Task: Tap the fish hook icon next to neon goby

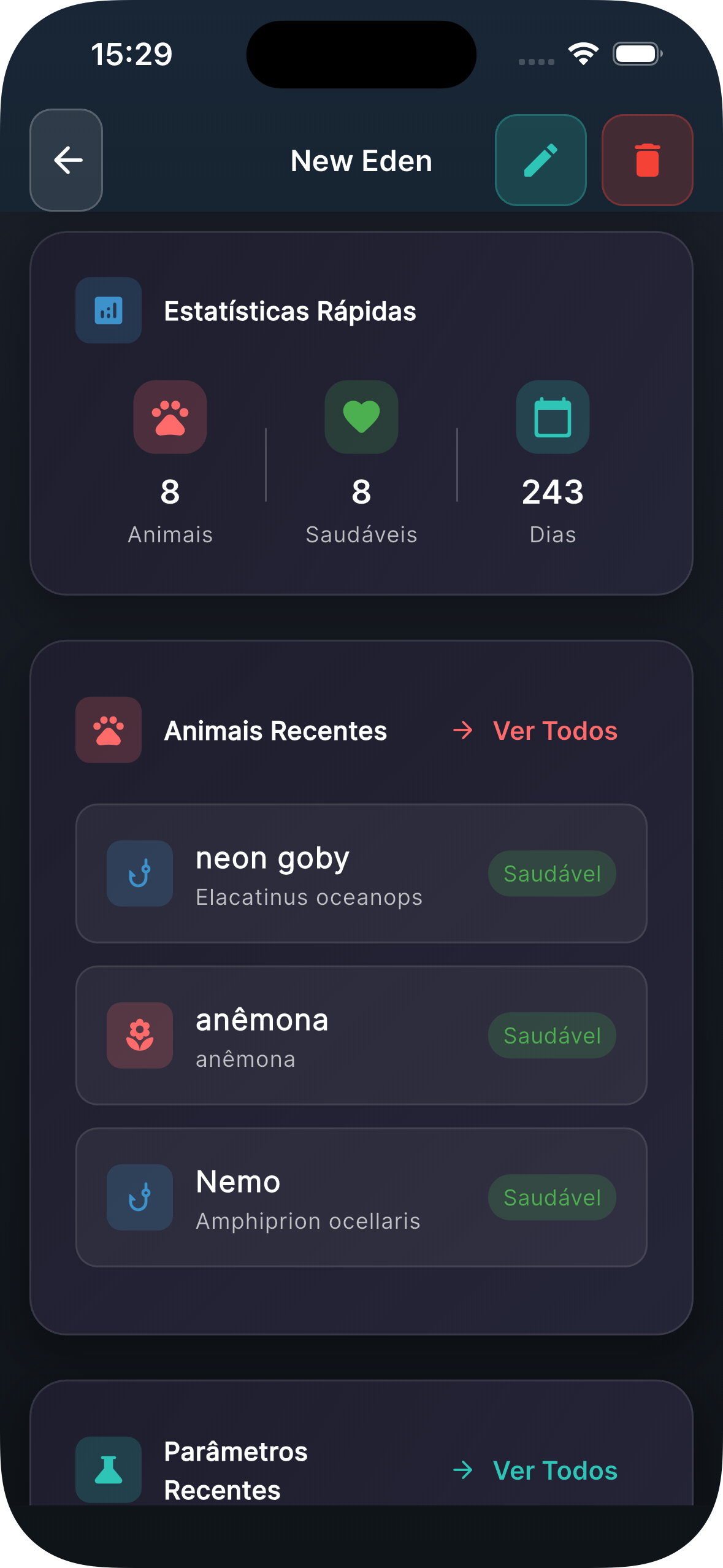Action: pos(139,874)
